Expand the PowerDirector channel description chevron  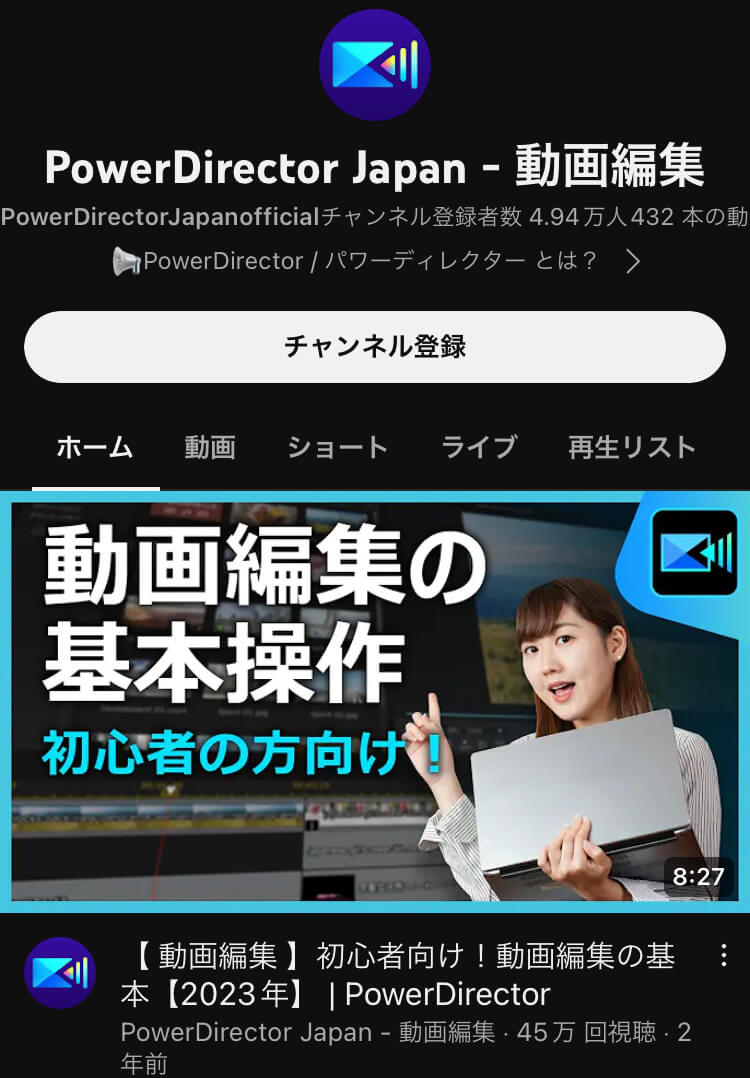pos(632,262)
